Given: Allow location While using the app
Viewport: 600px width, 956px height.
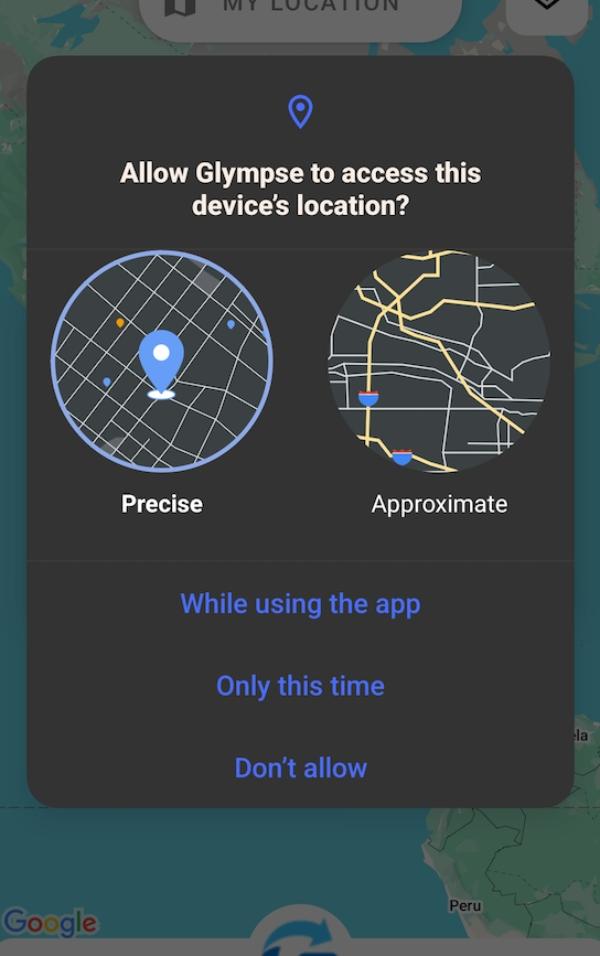Looking at the screenshot, I should (x=300, y=604).
